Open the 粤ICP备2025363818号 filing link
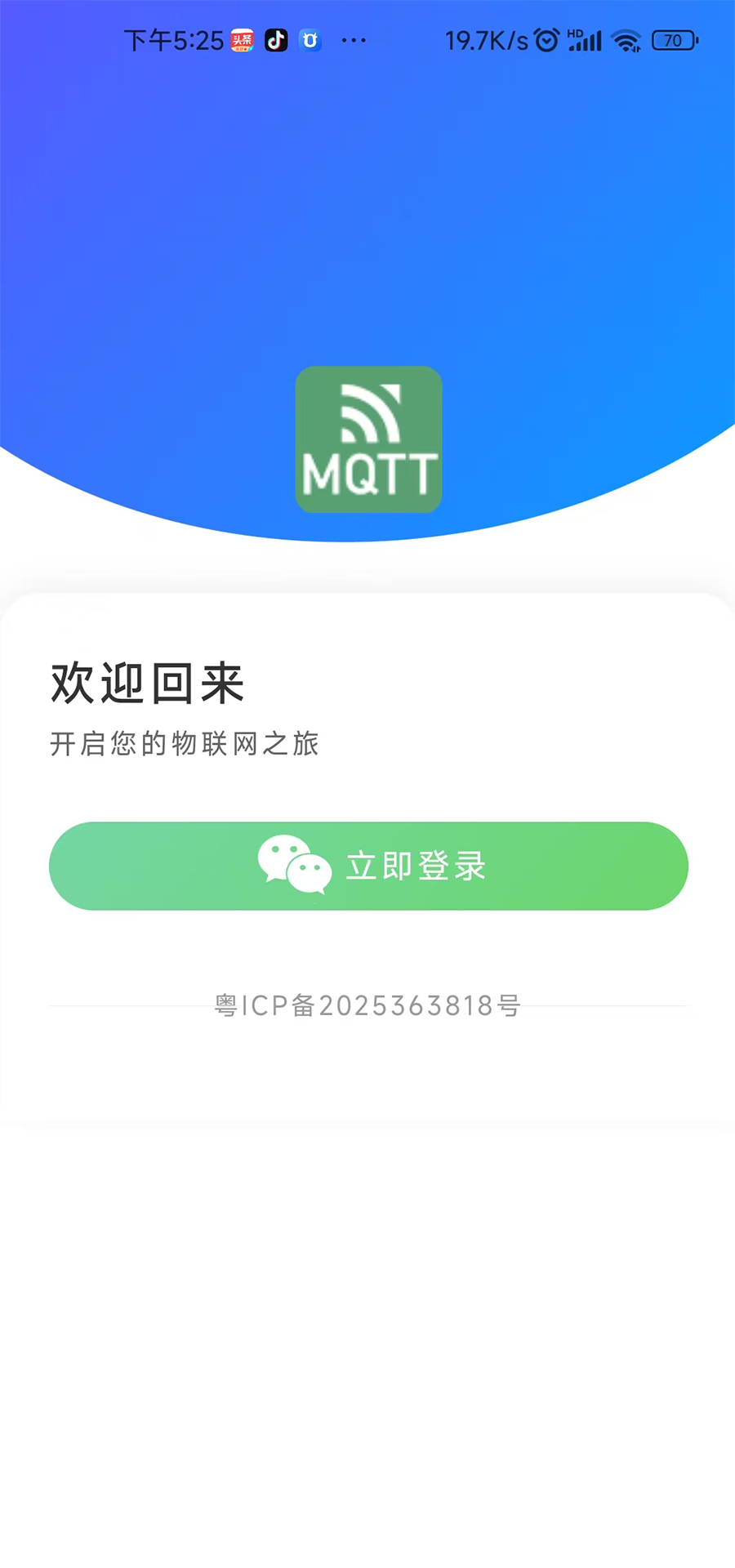This screenshot has height=1568, width=735. coord(368,1006)
